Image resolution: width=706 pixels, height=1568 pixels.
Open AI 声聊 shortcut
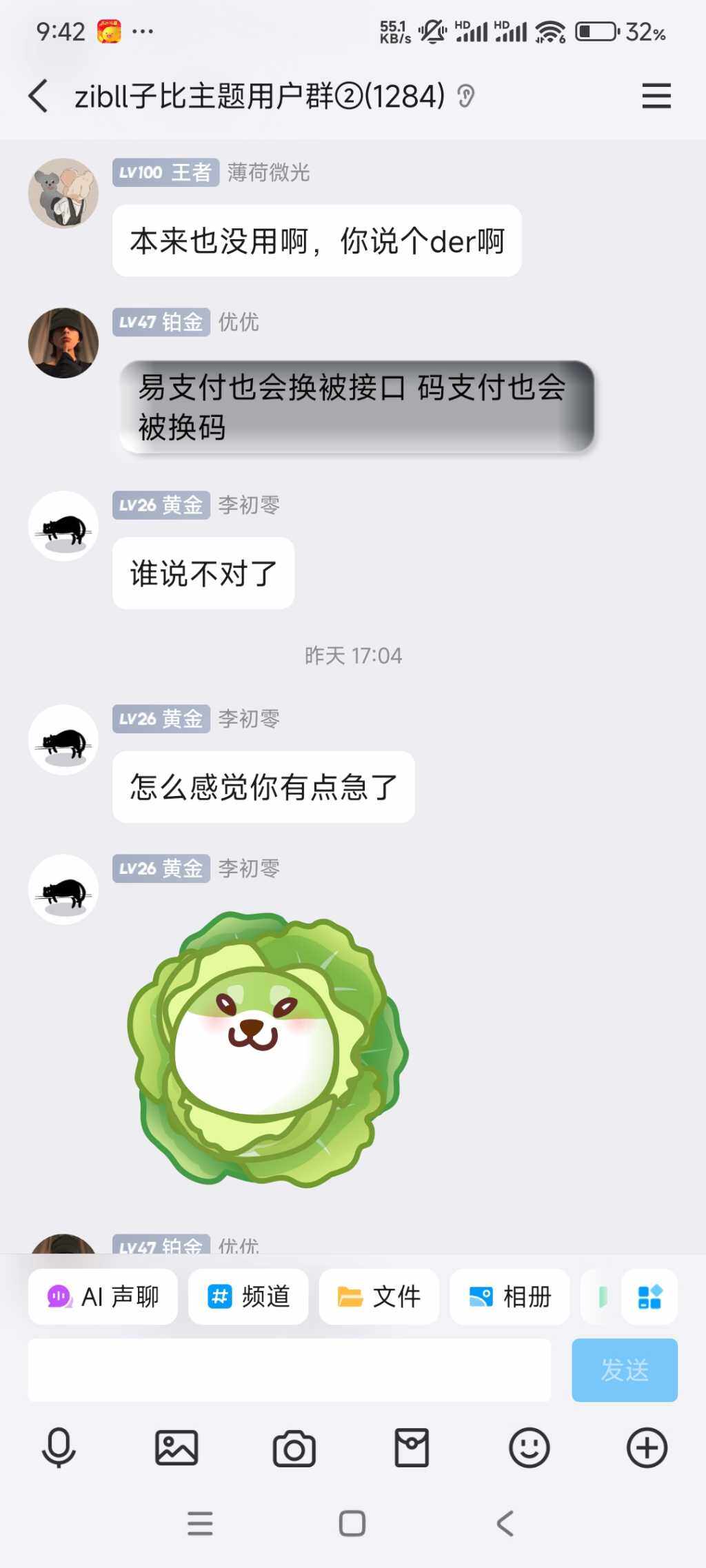[103, 1296]
